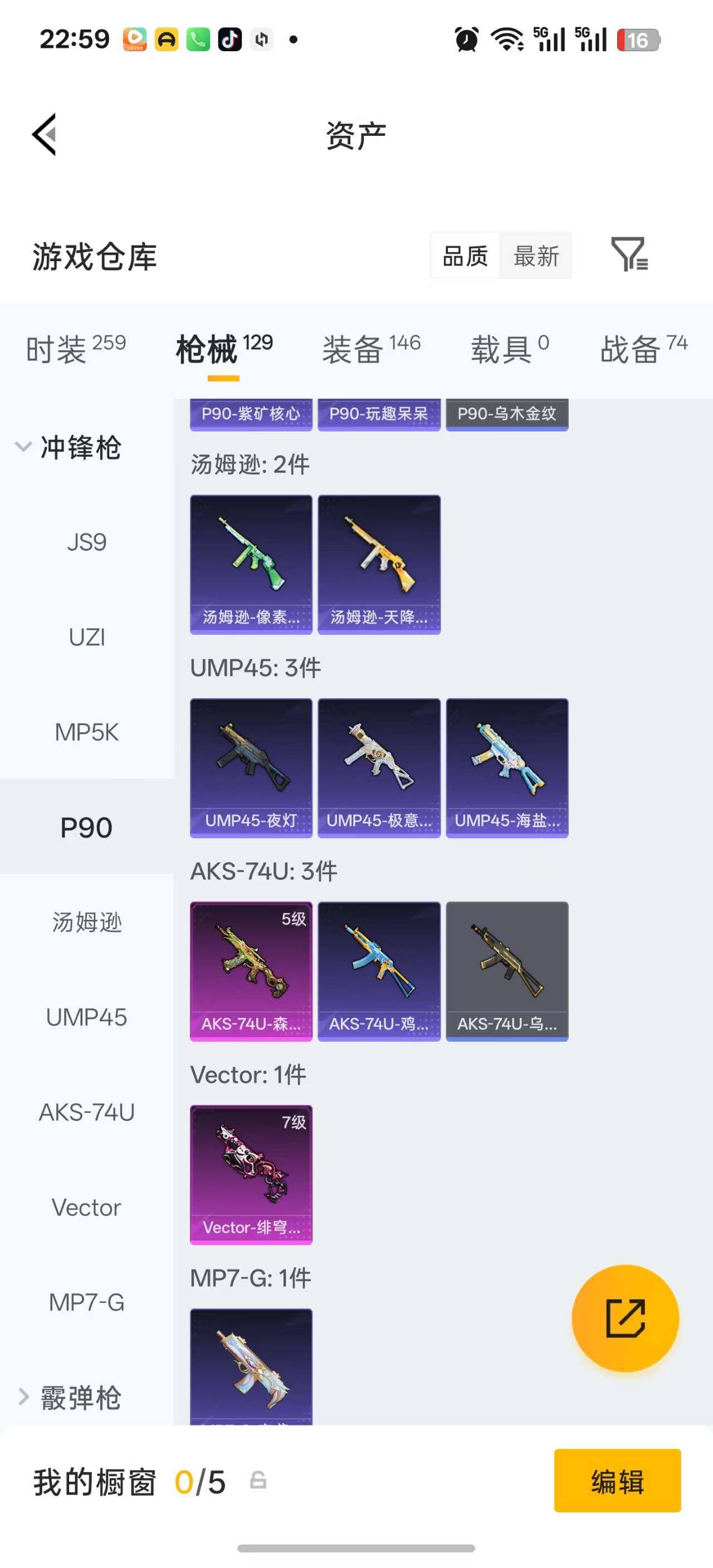This screenshot has width=713, height=1568.
Task: View the 汤姆逊-像素 skin tile
Action: pos(251,565)
